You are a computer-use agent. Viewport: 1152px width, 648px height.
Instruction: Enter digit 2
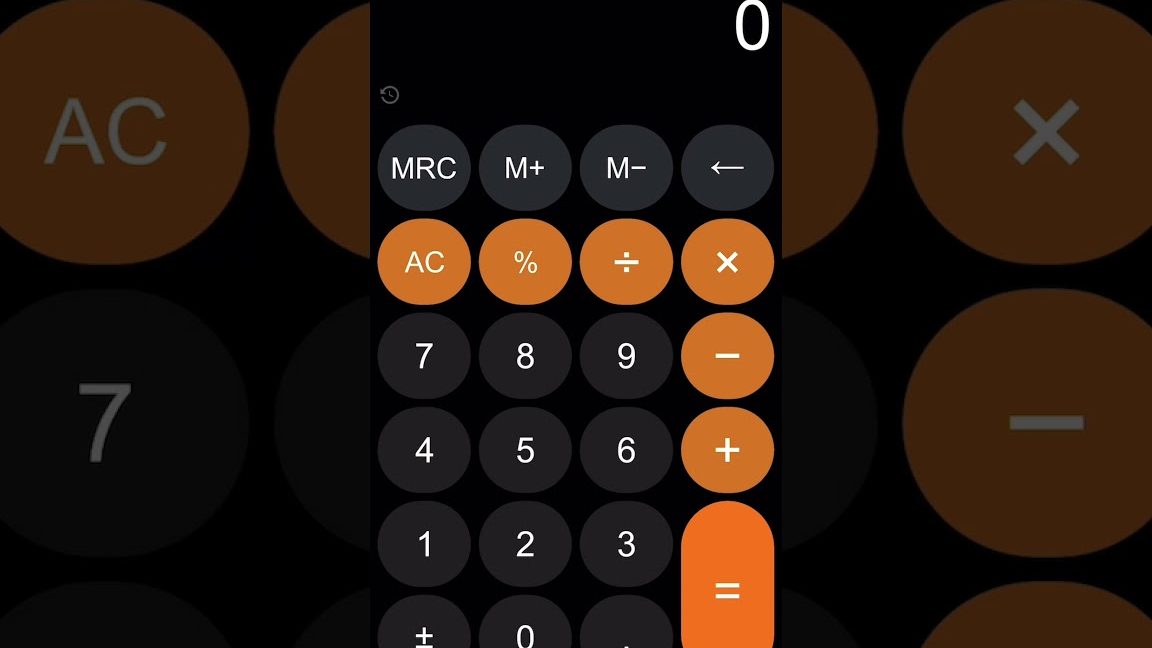[525, 544]
